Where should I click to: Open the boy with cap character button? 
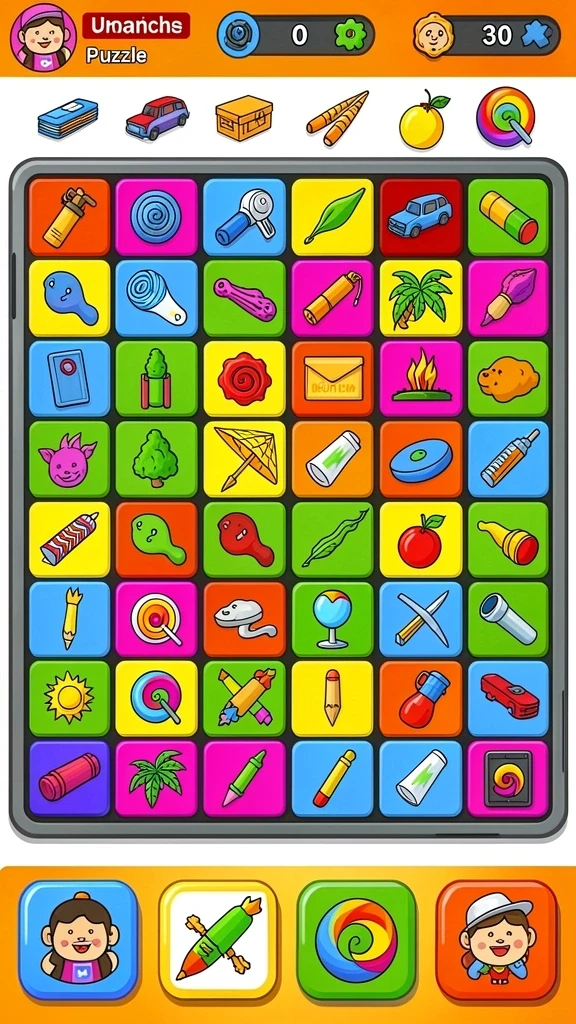pos(496,940)
